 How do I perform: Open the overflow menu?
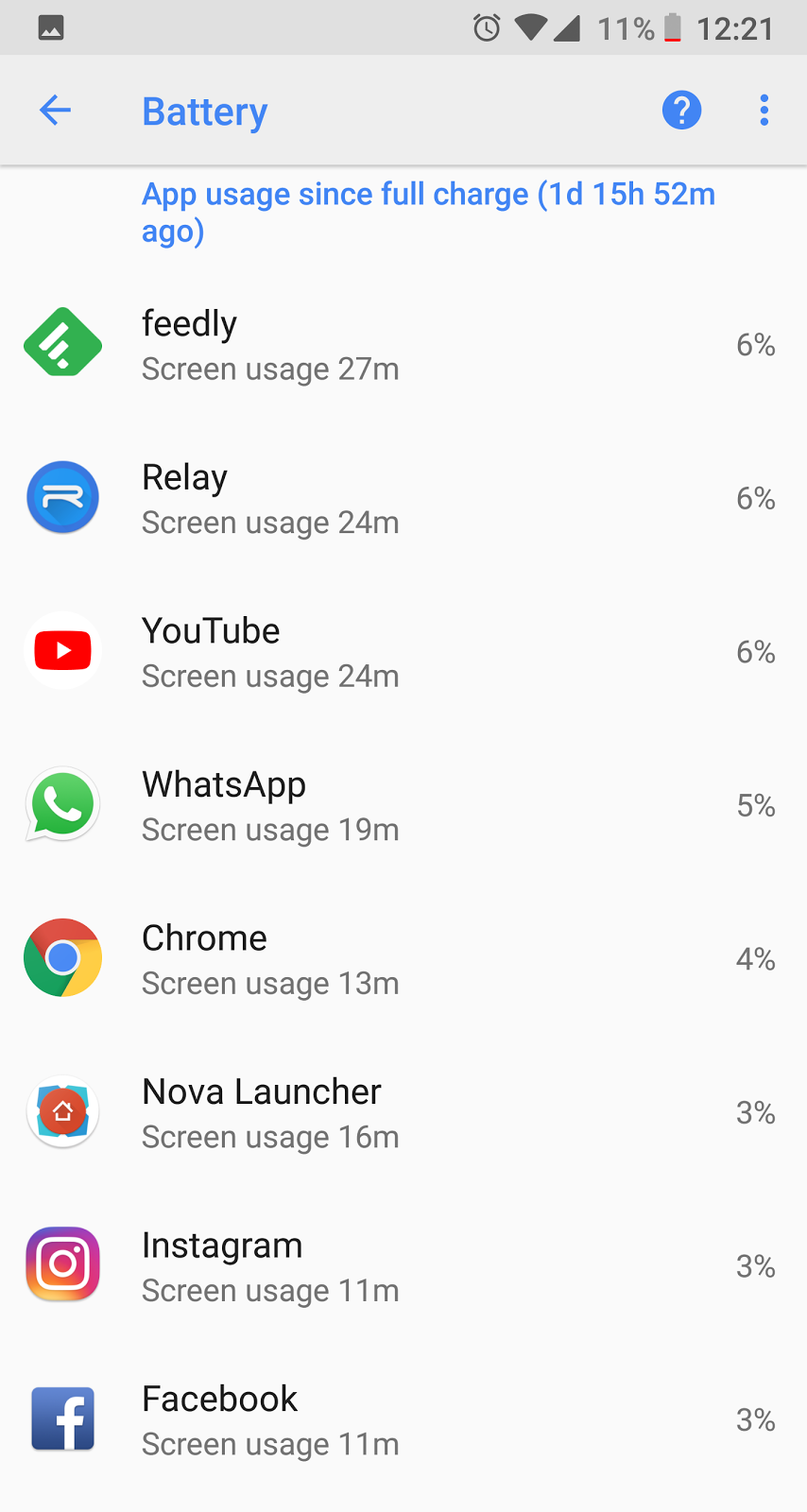point(764,111)
